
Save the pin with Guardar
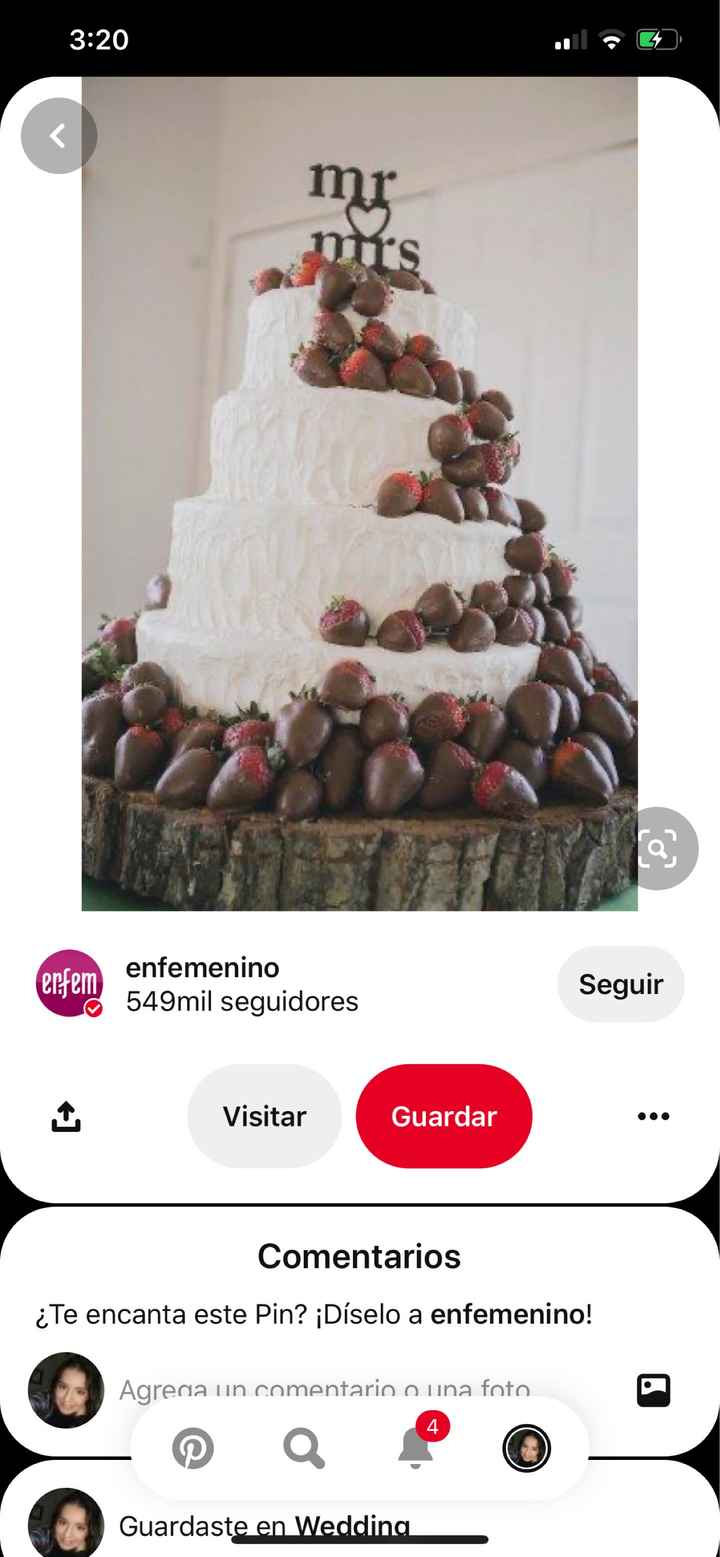tap(444, 1116)
